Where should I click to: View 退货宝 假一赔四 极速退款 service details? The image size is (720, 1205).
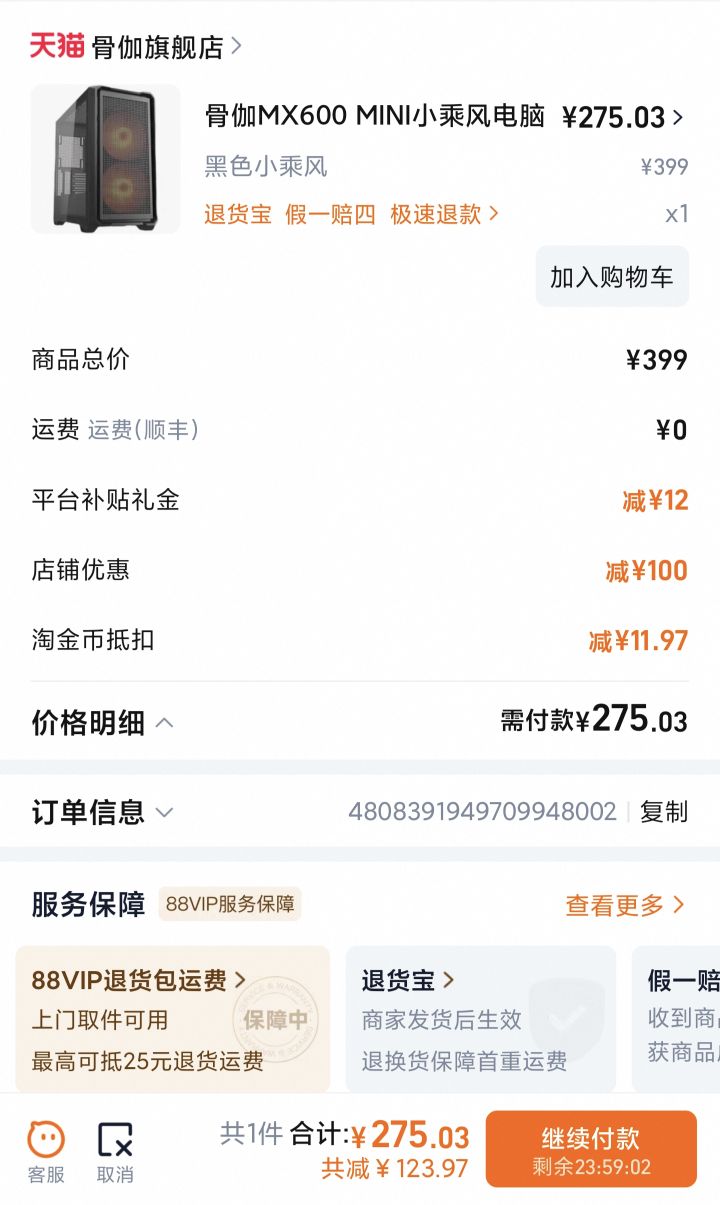(x=351, y=214)
